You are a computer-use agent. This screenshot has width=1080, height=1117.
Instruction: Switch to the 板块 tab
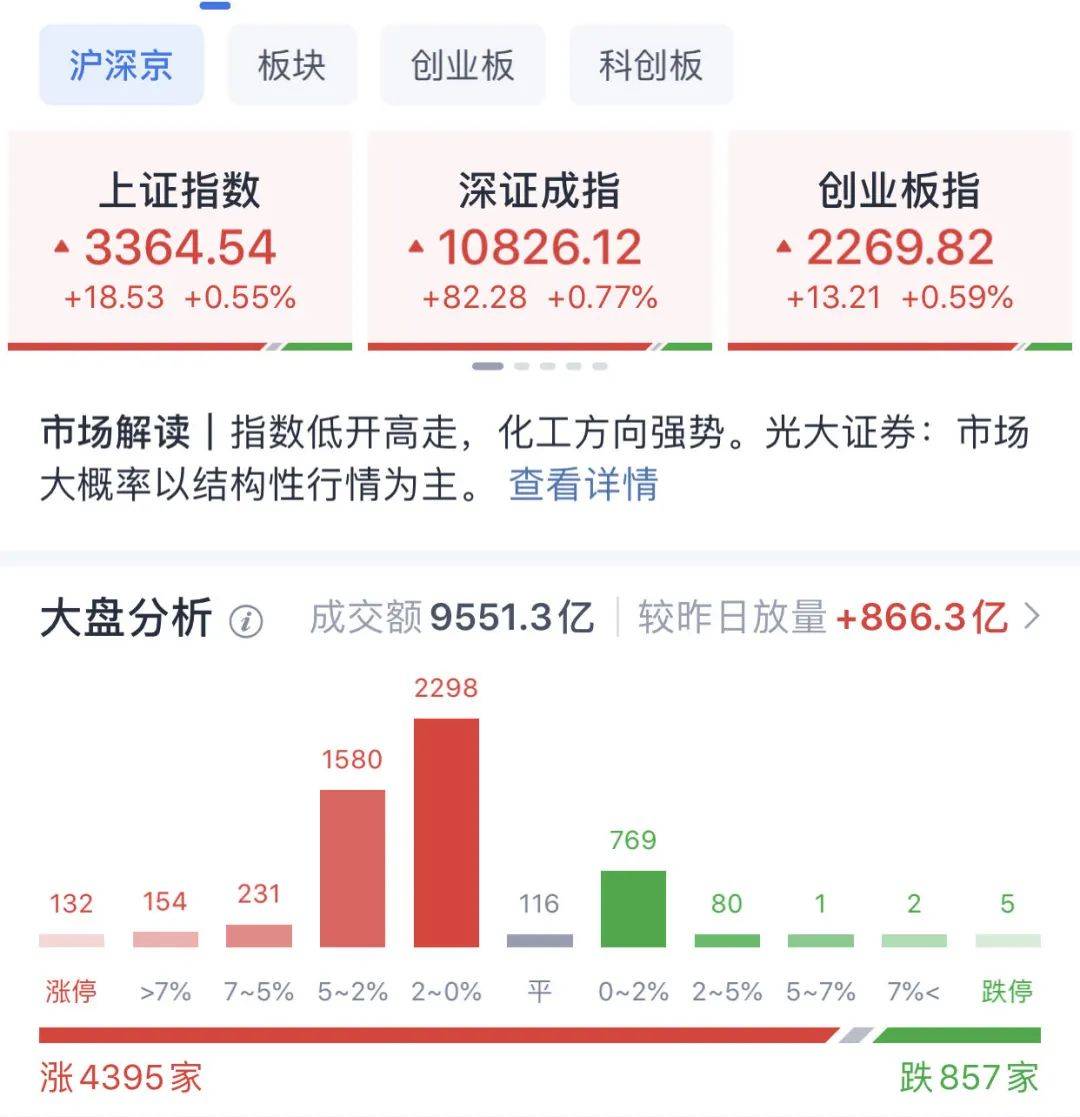[291, 64]
